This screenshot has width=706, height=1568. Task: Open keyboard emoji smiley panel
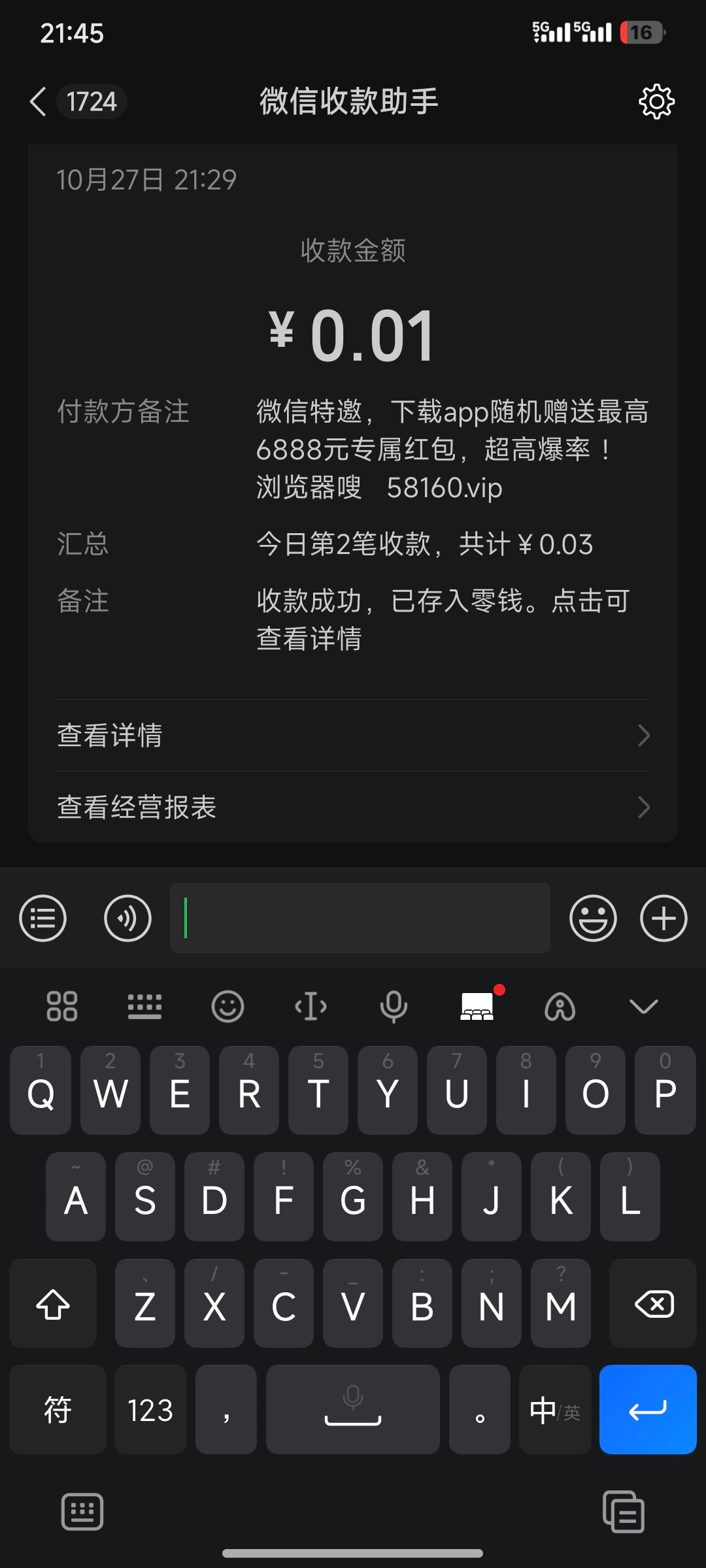227,1006
